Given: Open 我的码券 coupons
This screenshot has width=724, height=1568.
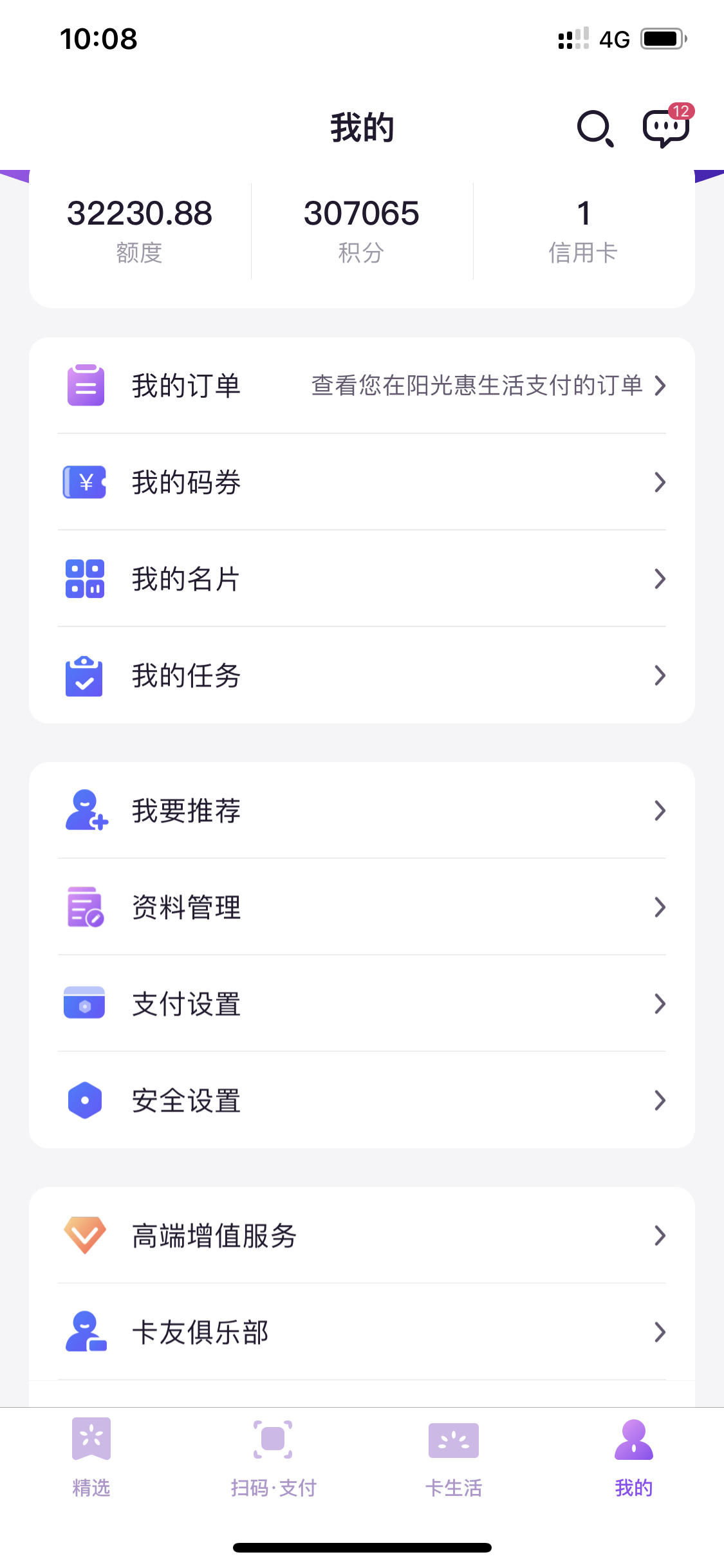Looking at the screenshot, I should coord(362,482).
